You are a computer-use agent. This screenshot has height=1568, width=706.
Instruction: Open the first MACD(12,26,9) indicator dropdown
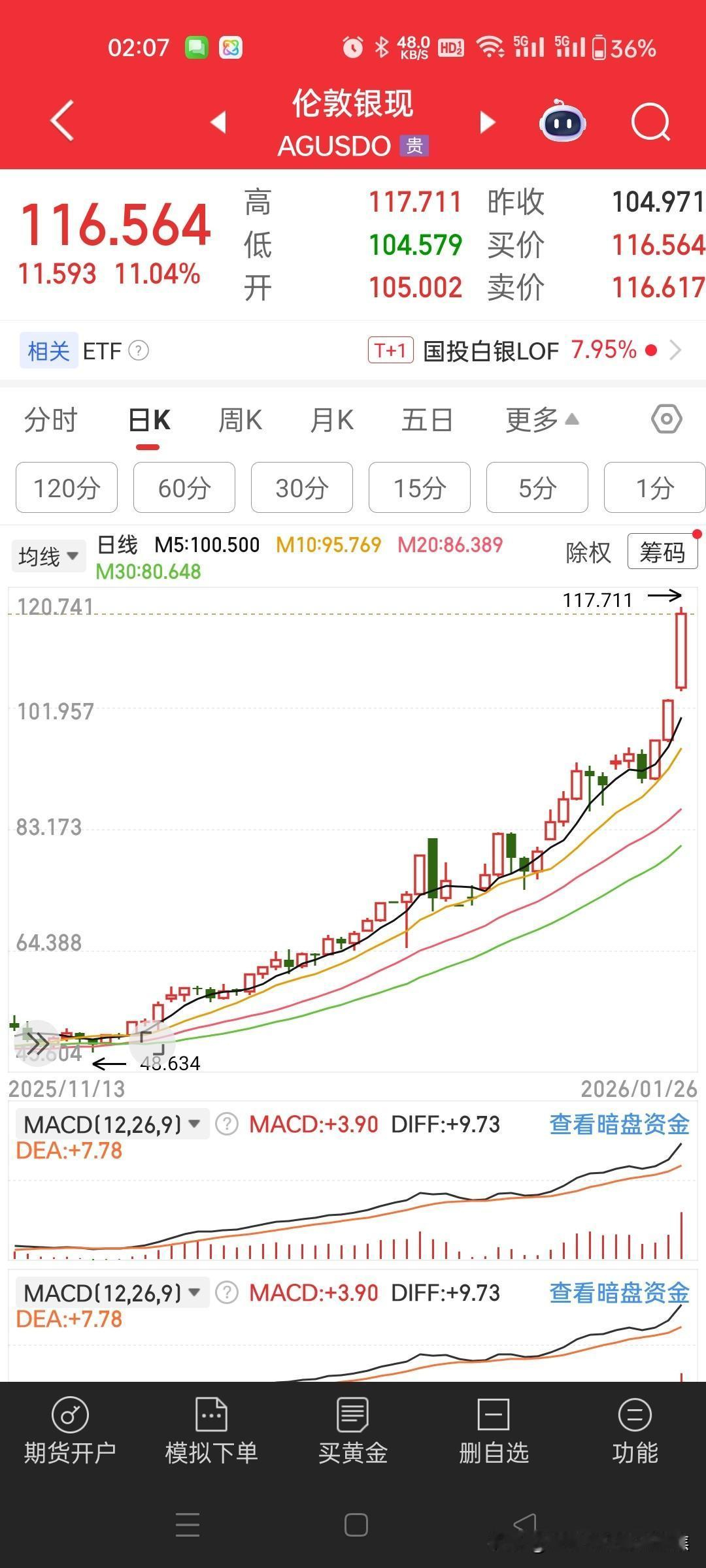[x=112, y=1124]
